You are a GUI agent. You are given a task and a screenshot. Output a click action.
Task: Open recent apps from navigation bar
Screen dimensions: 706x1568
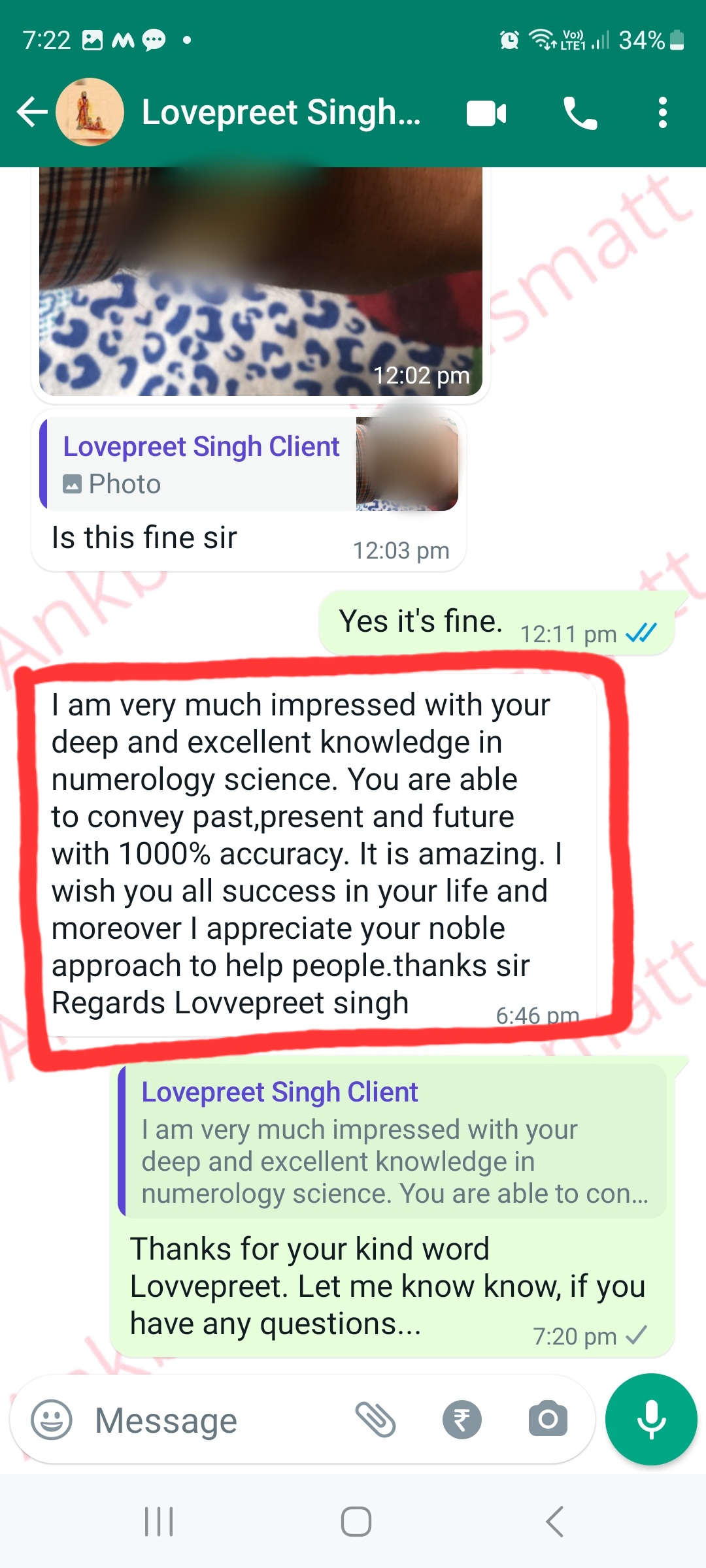point(159,1522)
